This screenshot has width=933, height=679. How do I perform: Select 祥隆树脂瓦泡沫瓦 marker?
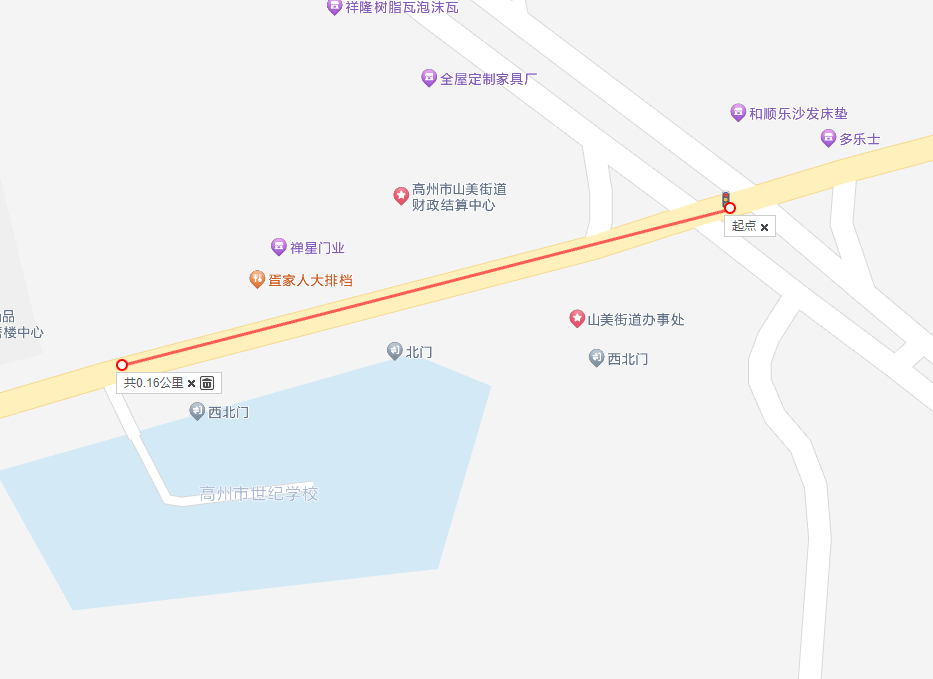point(334,7)
